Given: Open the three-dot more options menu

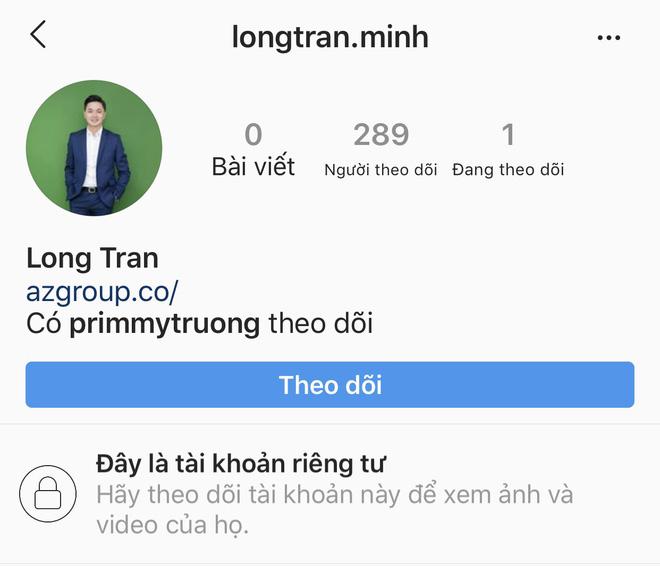Looking at the screenshot, I should (608, 38).
